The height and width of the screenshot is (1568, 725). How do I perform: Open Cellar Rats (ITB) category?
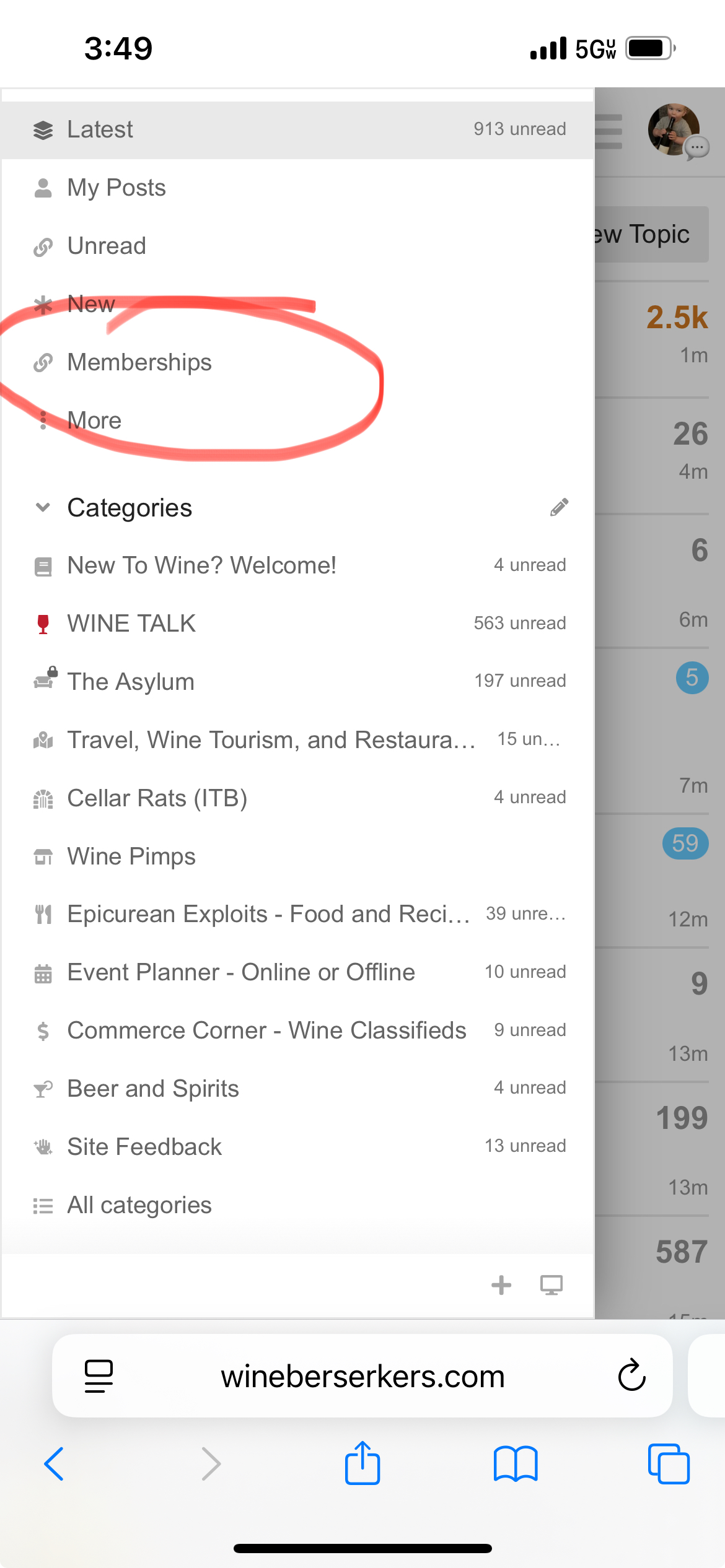(x=157, y=798)
